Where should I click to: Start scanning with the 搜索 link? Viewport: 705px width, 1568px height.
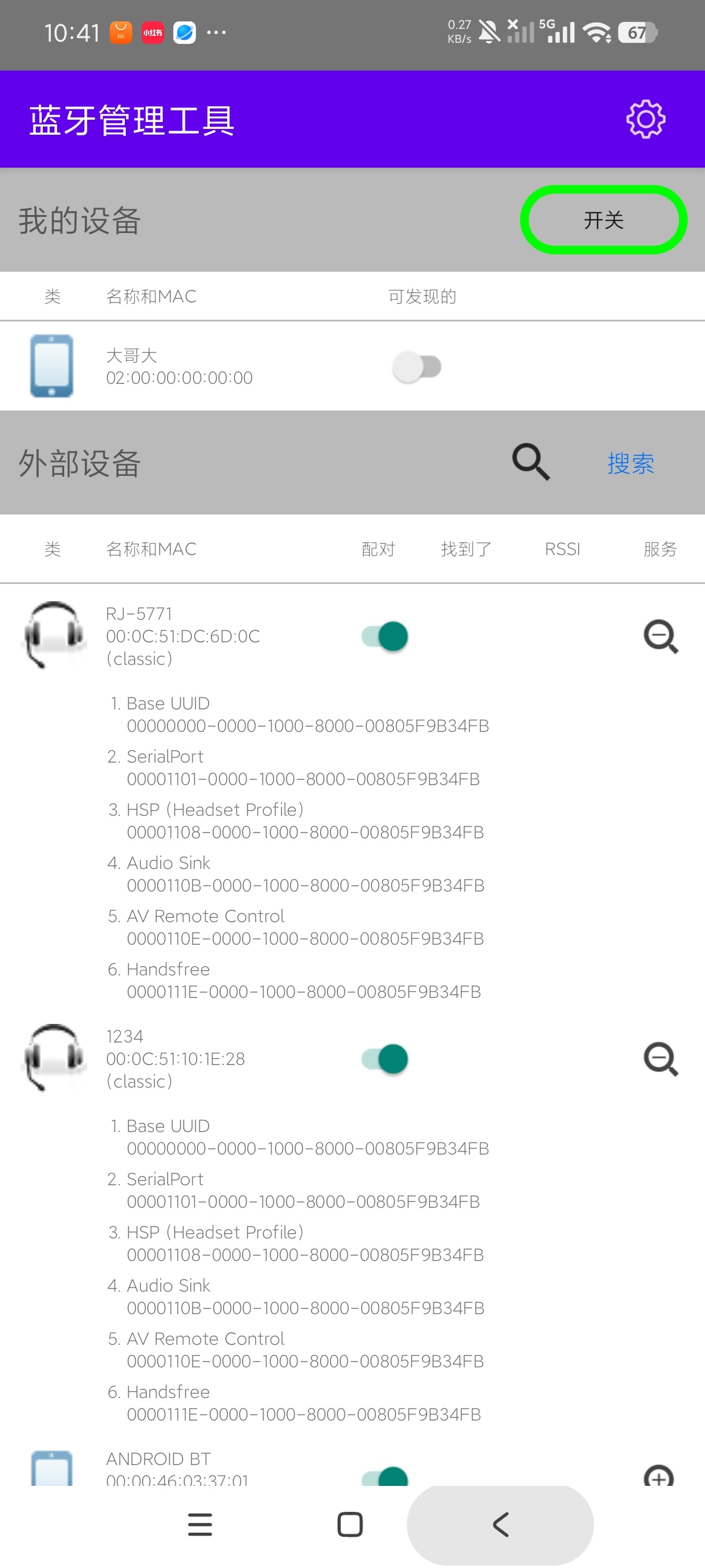[x=631, y=463]
